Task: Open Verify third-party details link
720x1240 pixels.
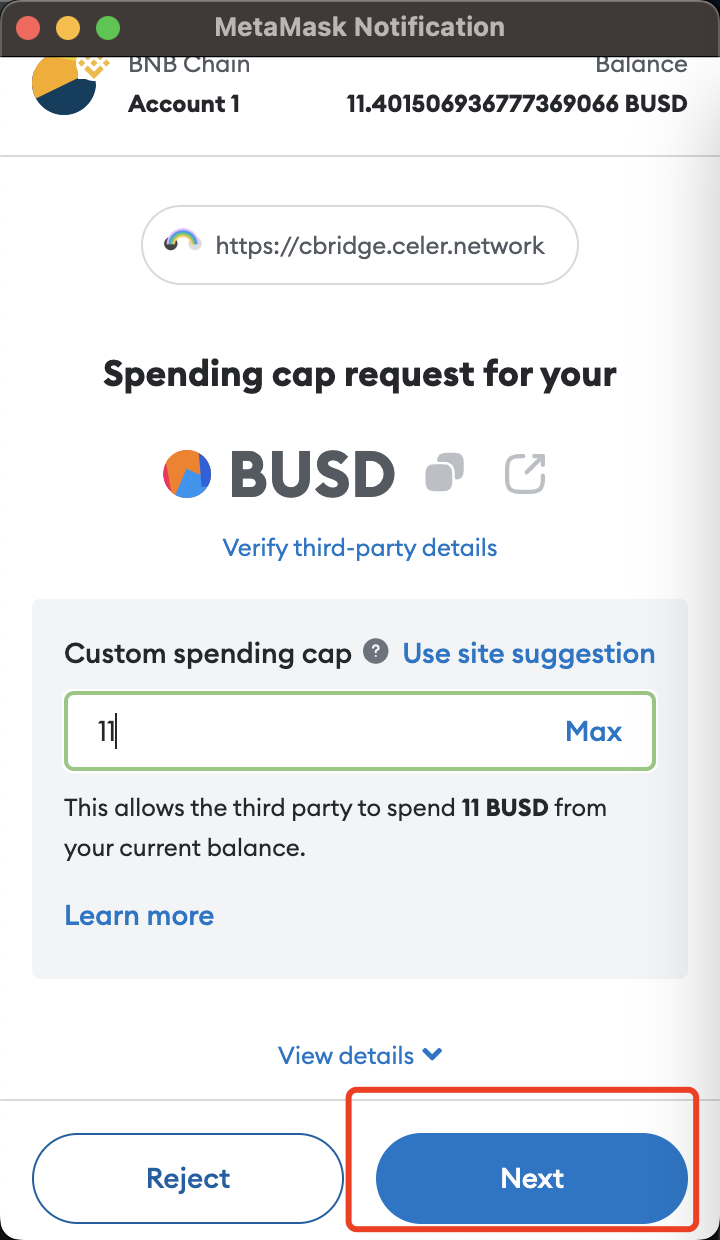Action: pyautogui.click(x=360, y=548)
